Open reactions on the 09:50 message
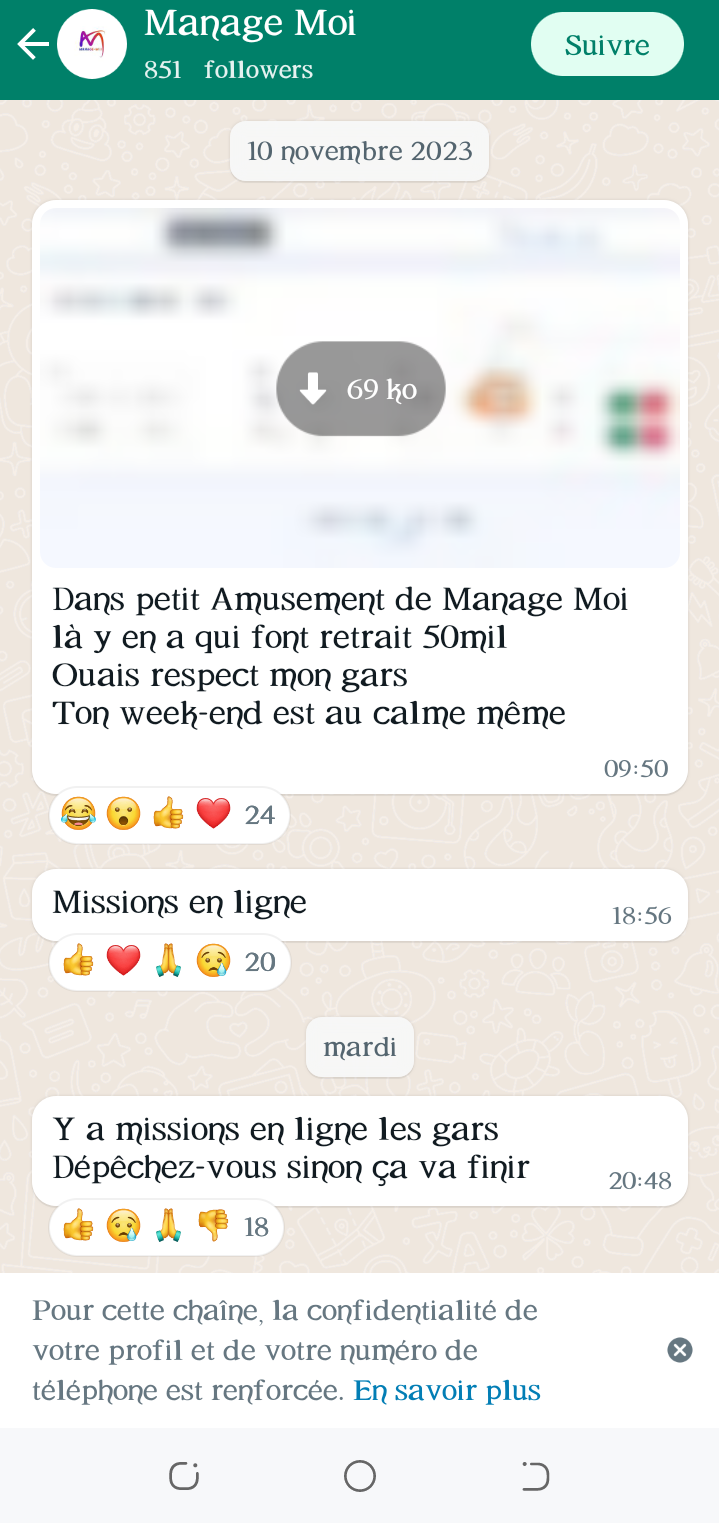 (168, 815)
